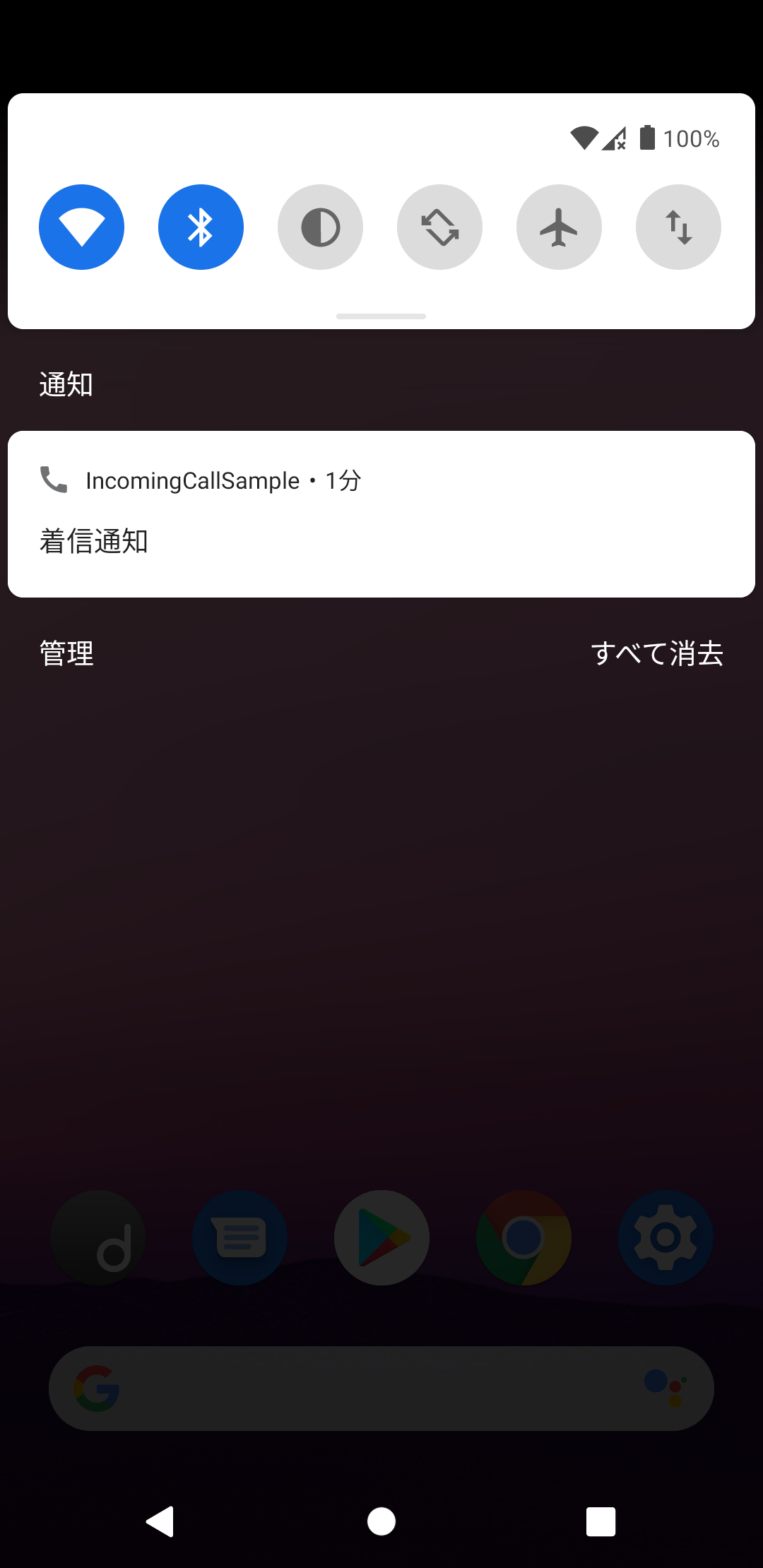Image resolution: width=763 pixels, height=1568 pixels.
Task: Open 管理 notification settings
Action: click(x=66, y=653)
